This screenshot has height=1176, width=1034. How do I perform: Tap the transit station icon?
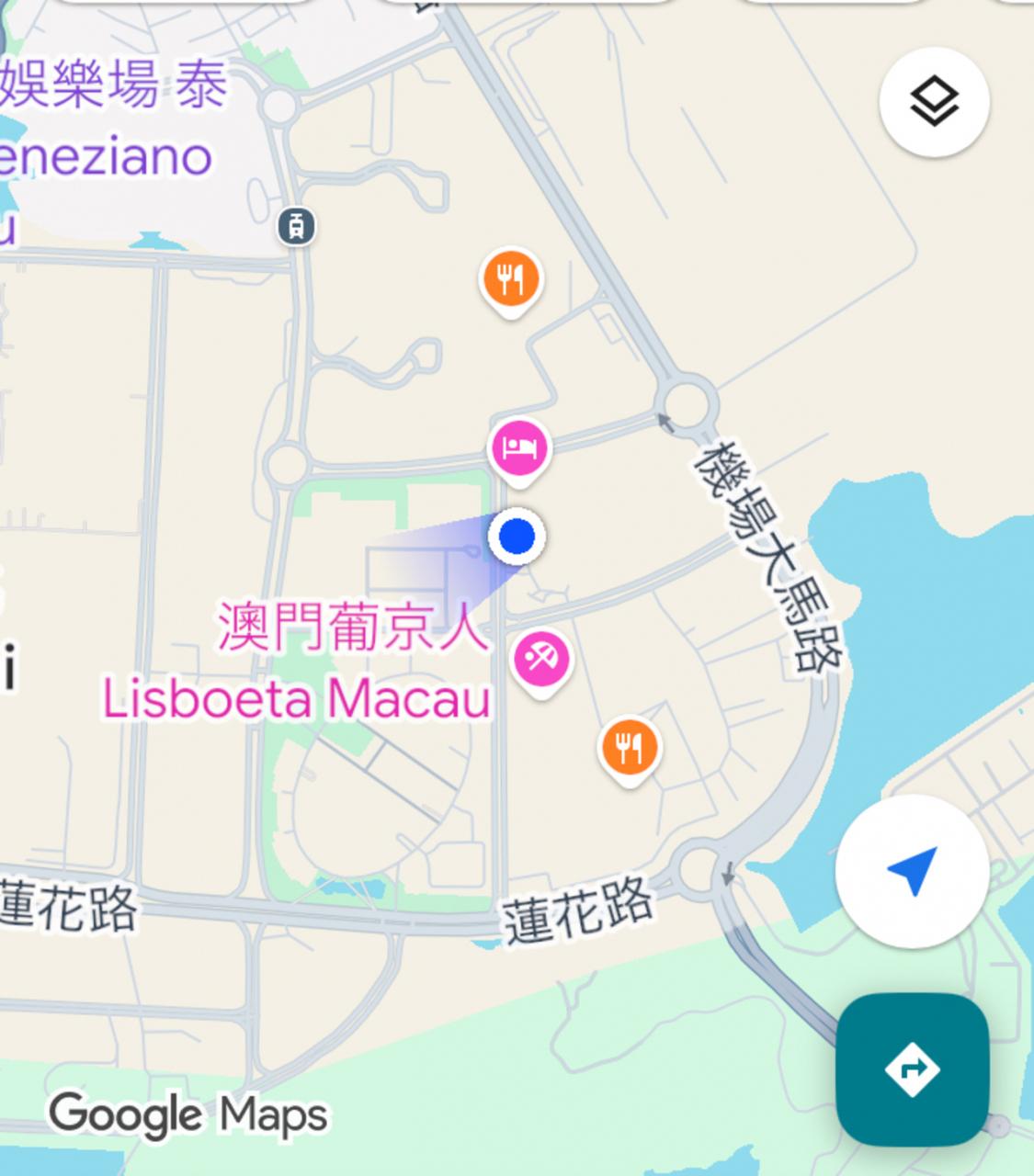[296, 225]
